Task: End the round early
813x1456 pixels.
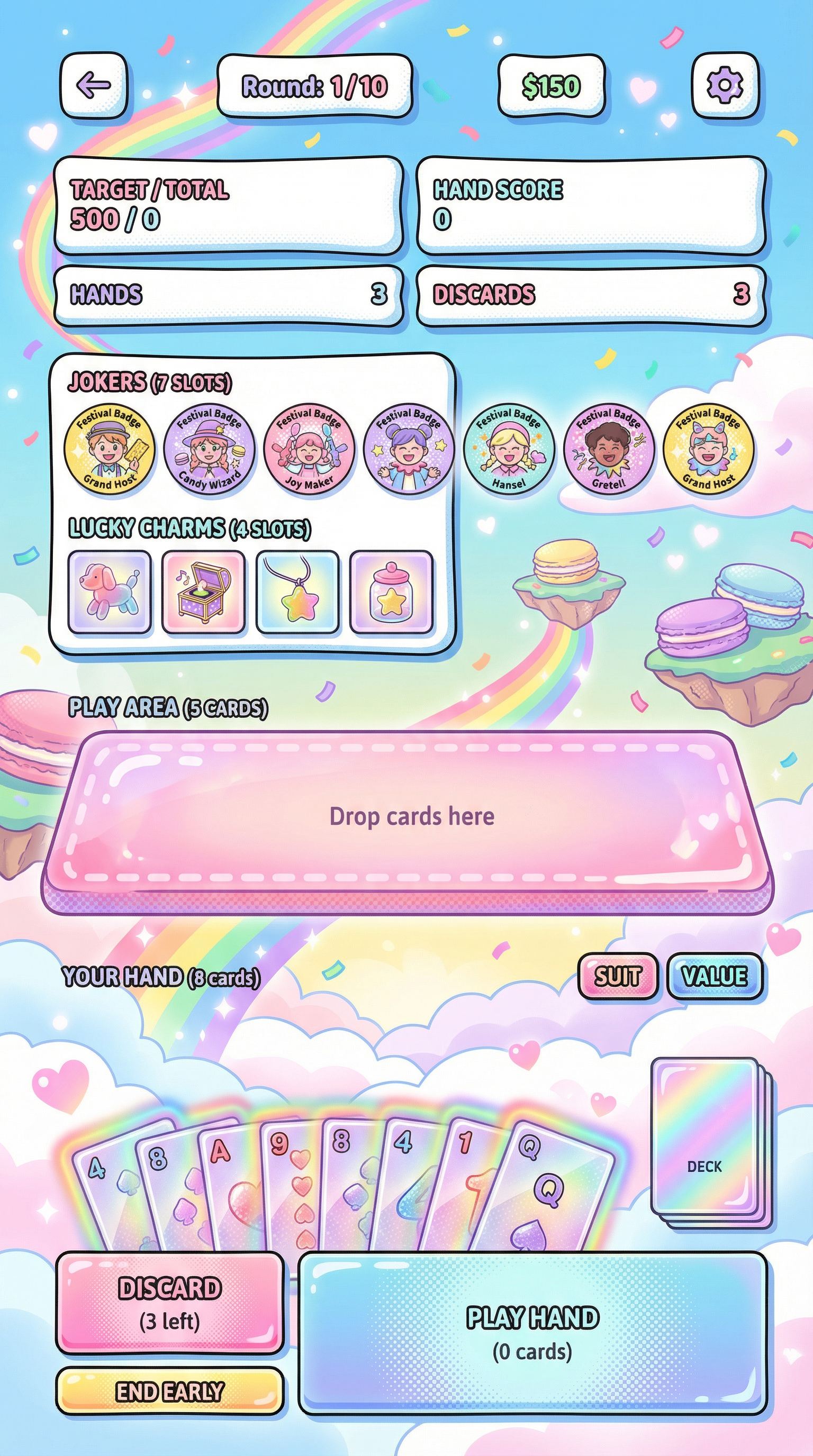Action: (x=169, y=1391)
